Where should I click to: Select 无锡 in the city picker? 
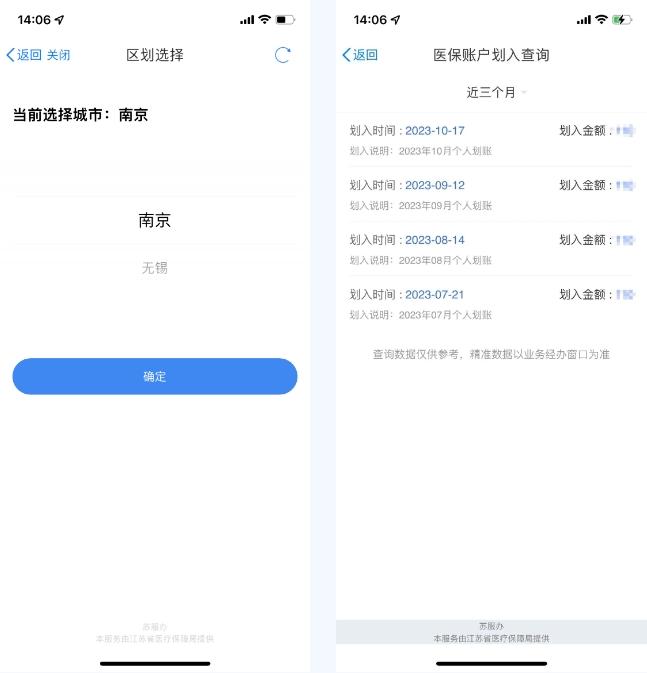[154, 268]
